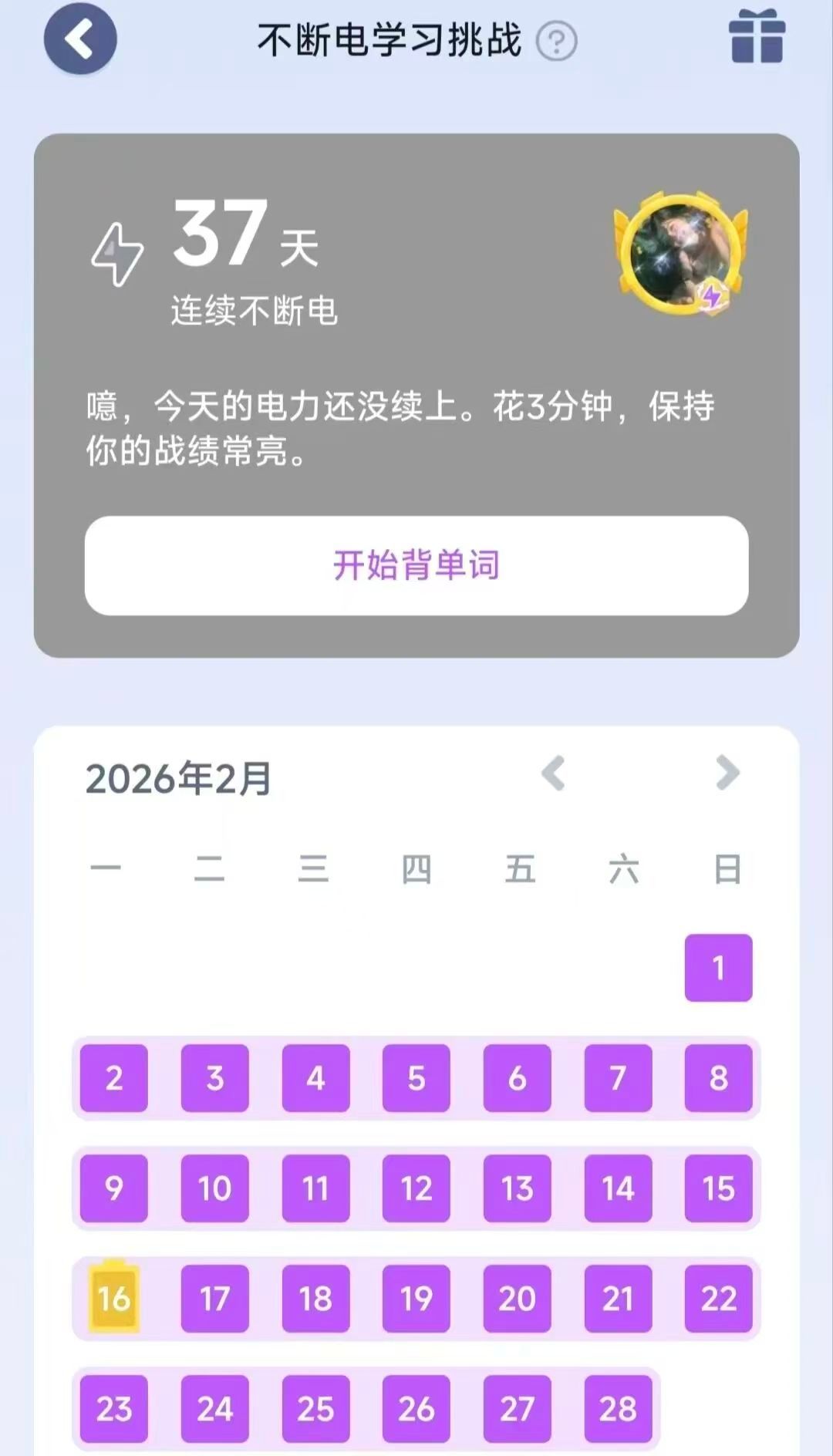Viewport: 833px width, 1456px height.
Task: Open the help question mark icon
Action: pos(556,41)
